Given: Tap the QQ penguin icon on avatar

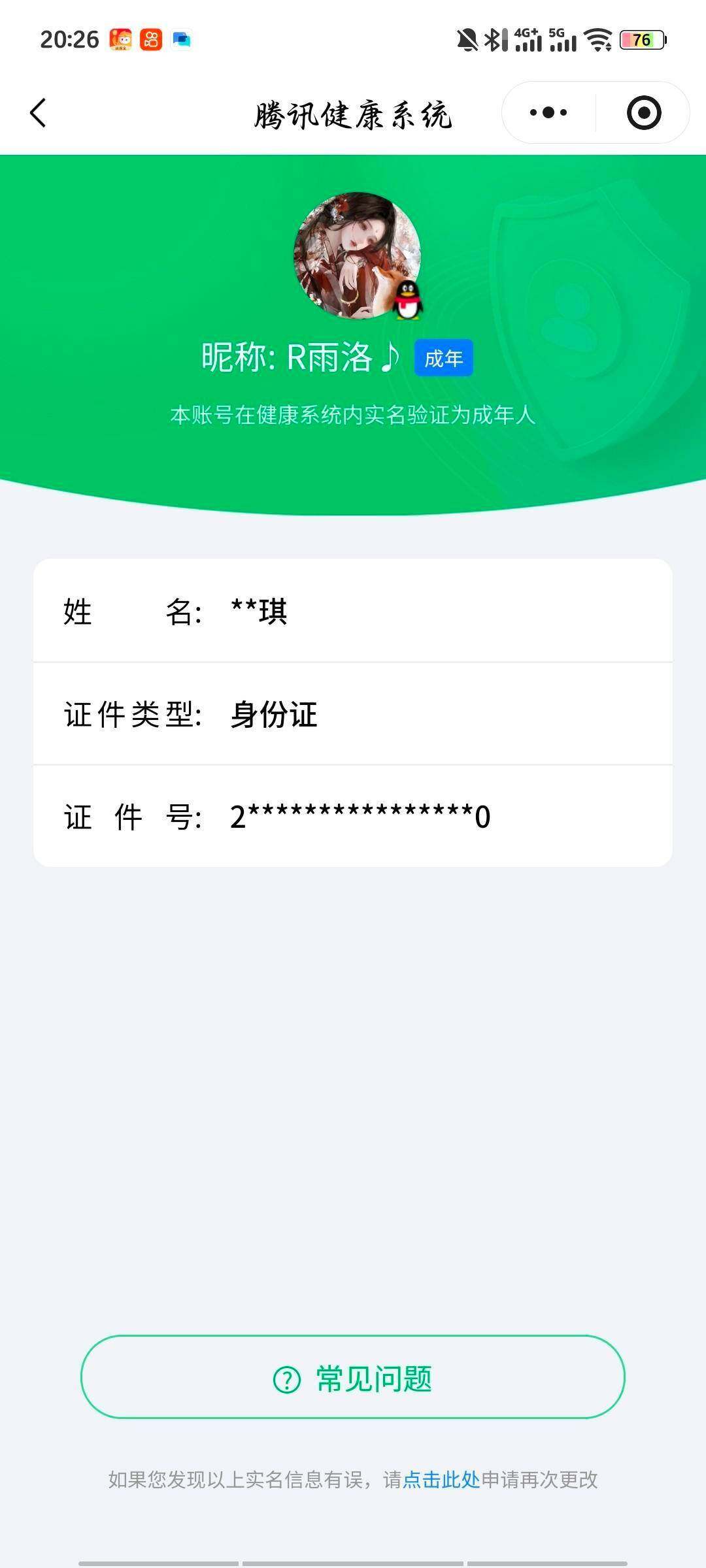Looking at the screenshot, I should pos(407,299).
